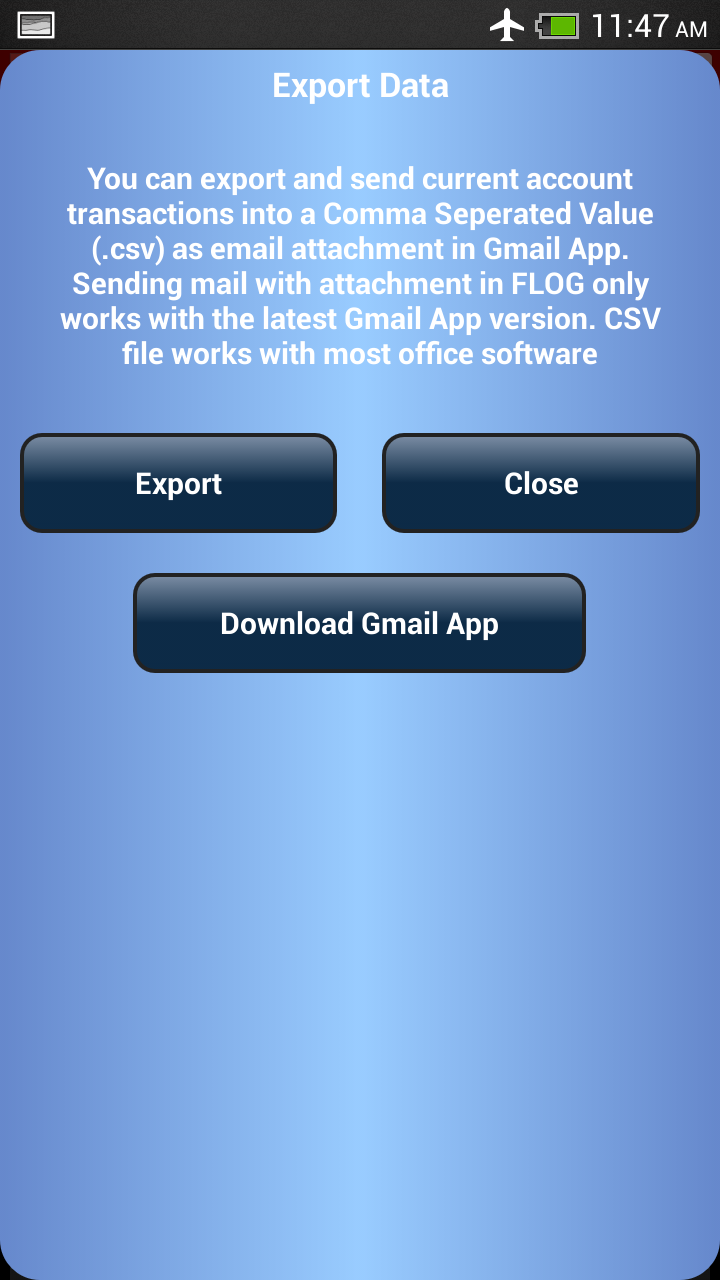Open the notification panel icon in status bar
Screen dimensions: 720x1280
pos(35,25)
